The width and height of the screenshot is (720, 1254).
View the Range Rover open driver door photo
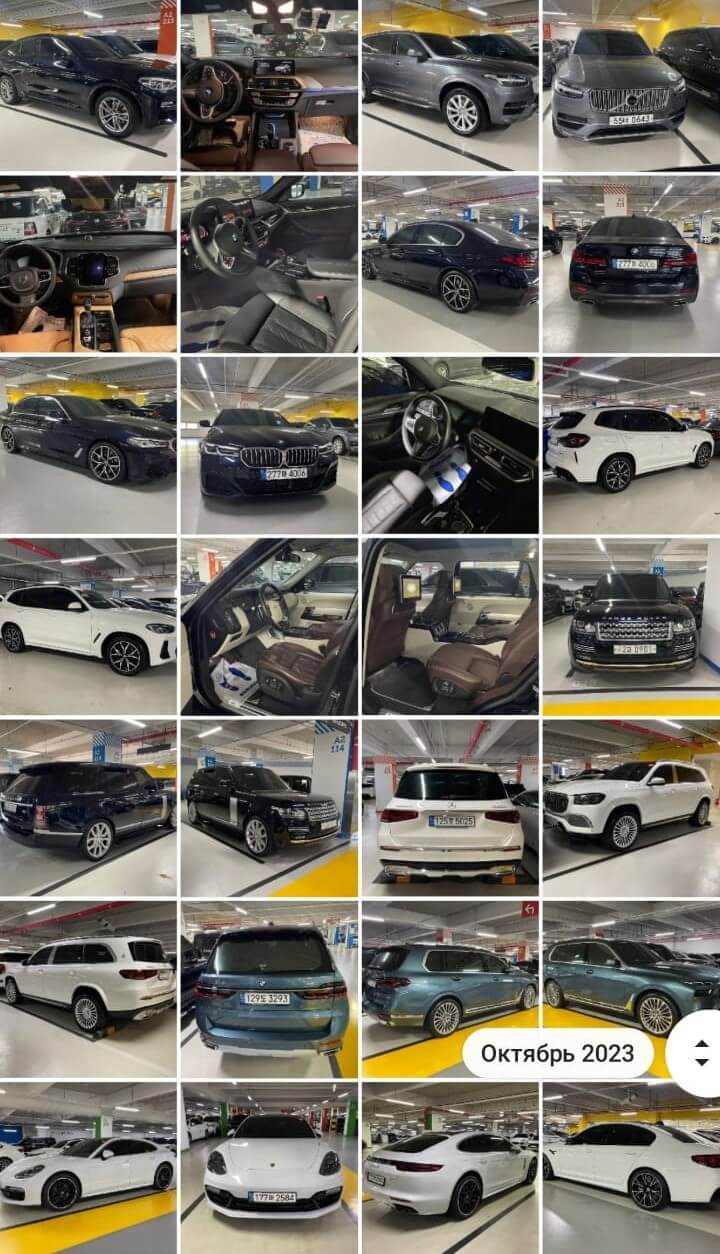click(x=269, y=627)
